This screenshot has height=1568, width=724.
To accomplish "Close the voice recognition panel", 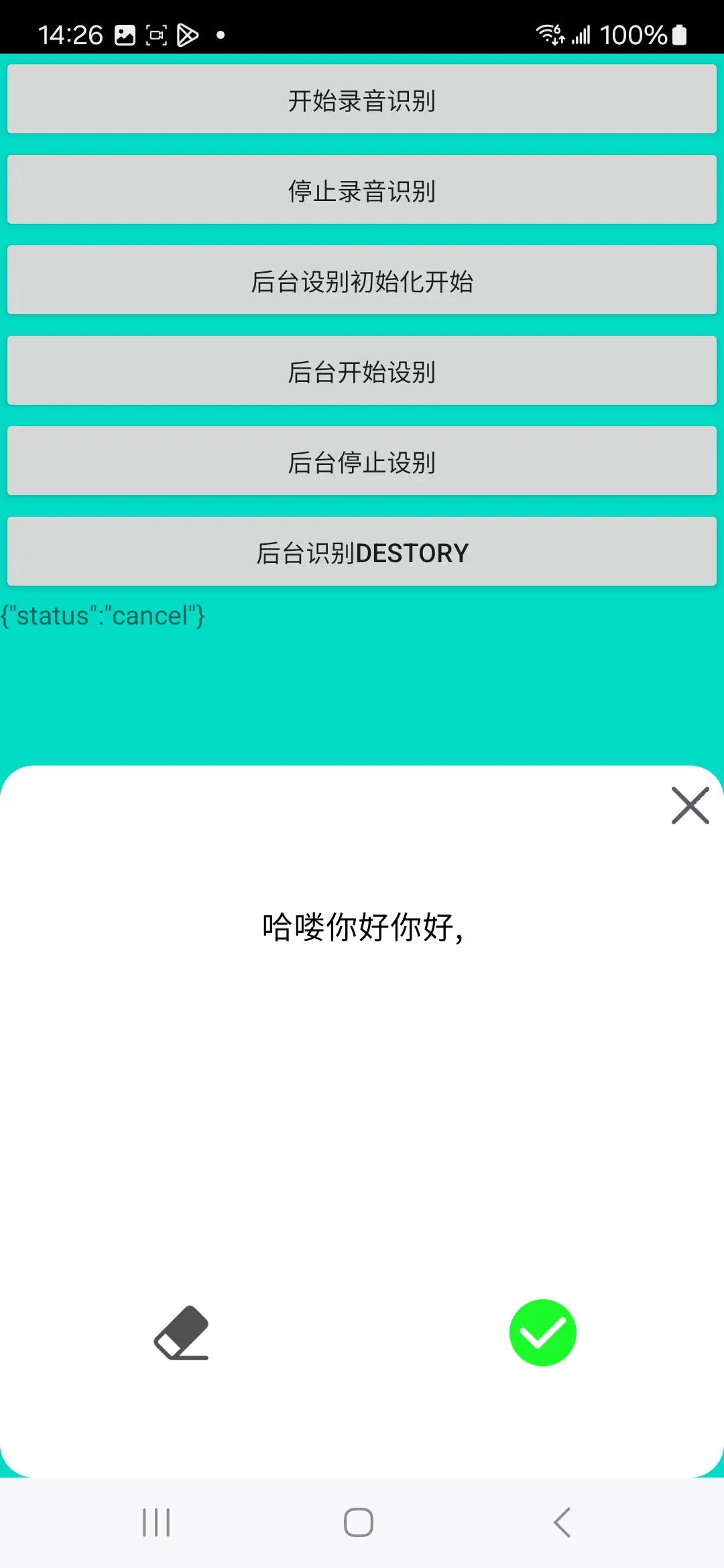I will click(690, 805).
